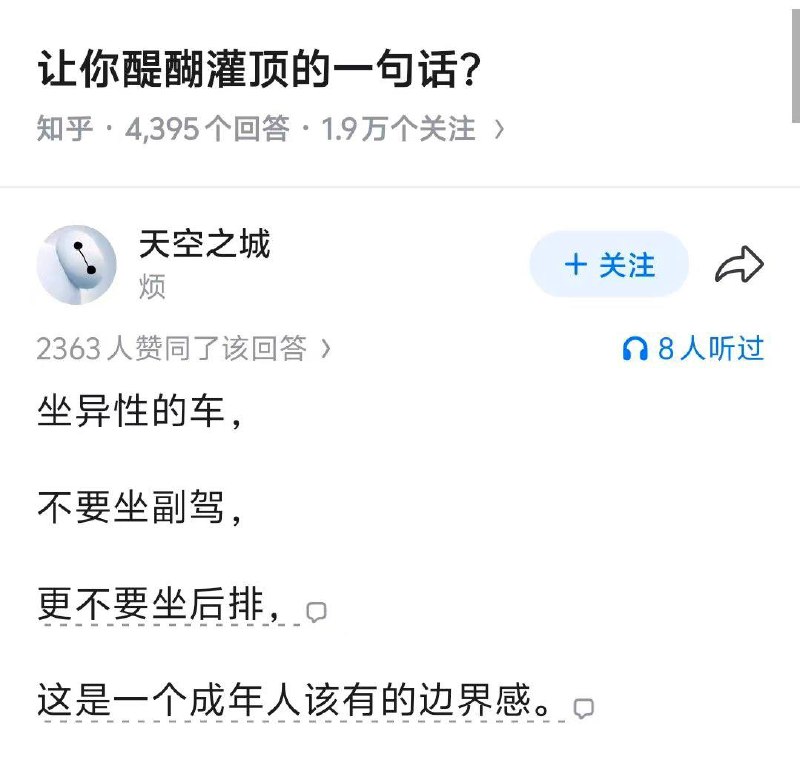Screen dimensions: 800x760
Task: Open question details with 4,395个回答
Action: 270,128
